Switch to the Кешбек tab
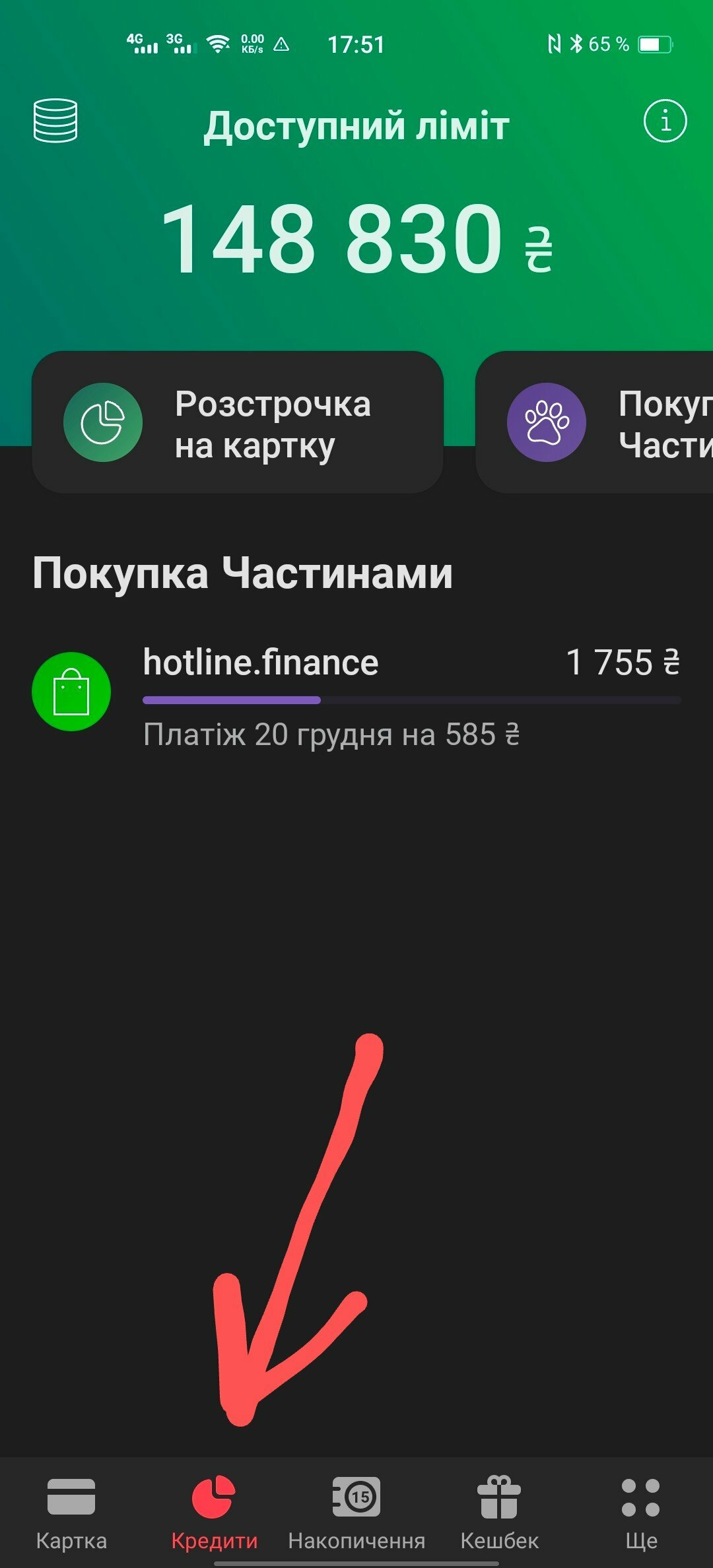The image size is (713, 1568). point(499,1513)
